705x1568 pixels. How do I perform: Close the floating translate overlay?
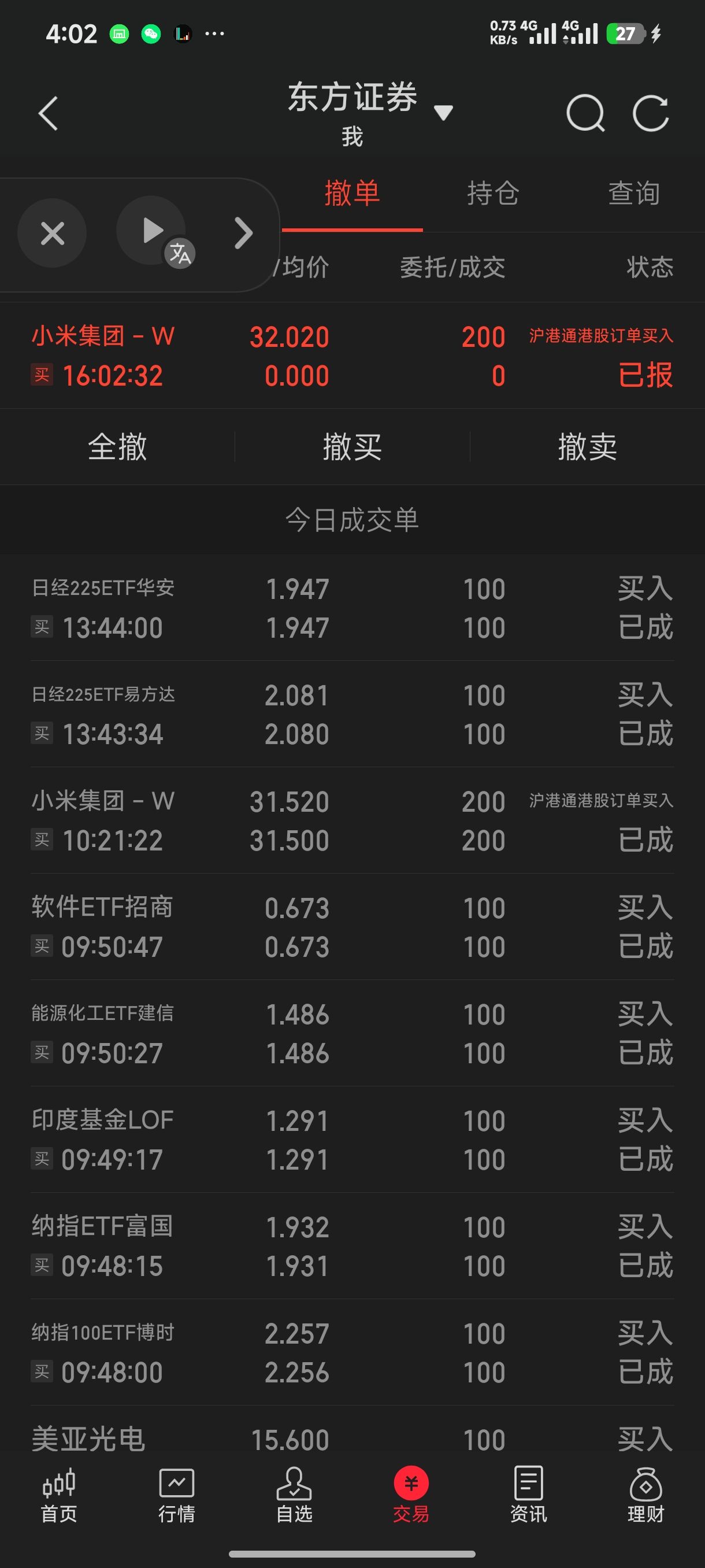pos(53,233)
